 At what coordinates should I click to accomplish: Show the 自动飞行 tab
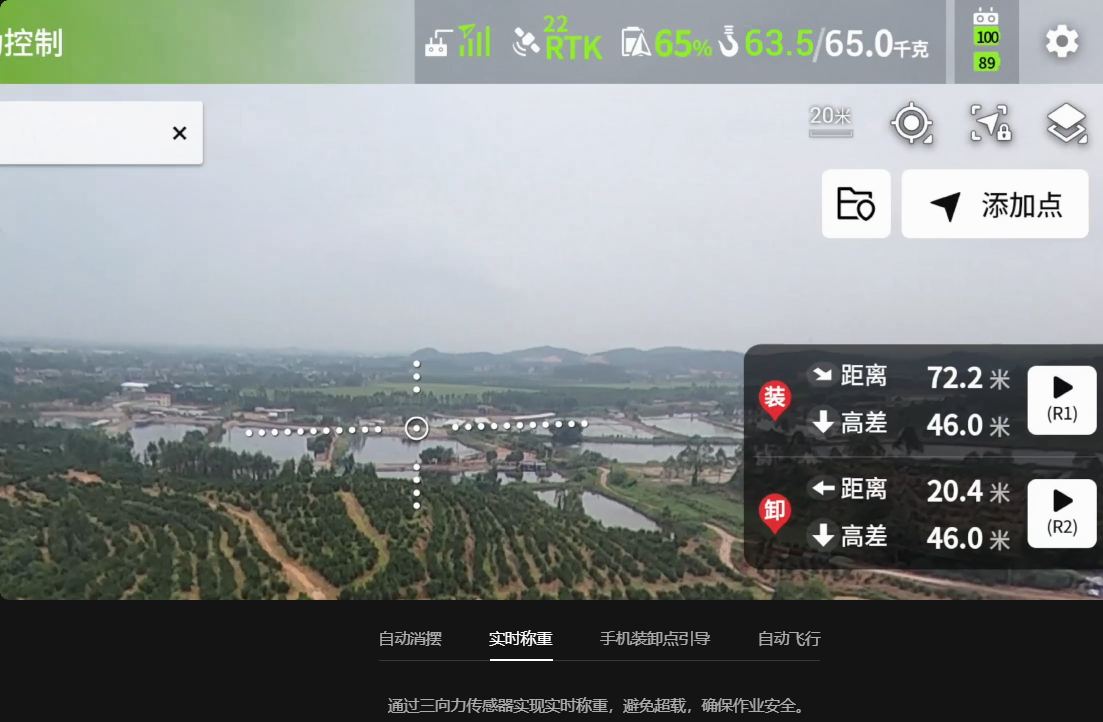(789, 639)
